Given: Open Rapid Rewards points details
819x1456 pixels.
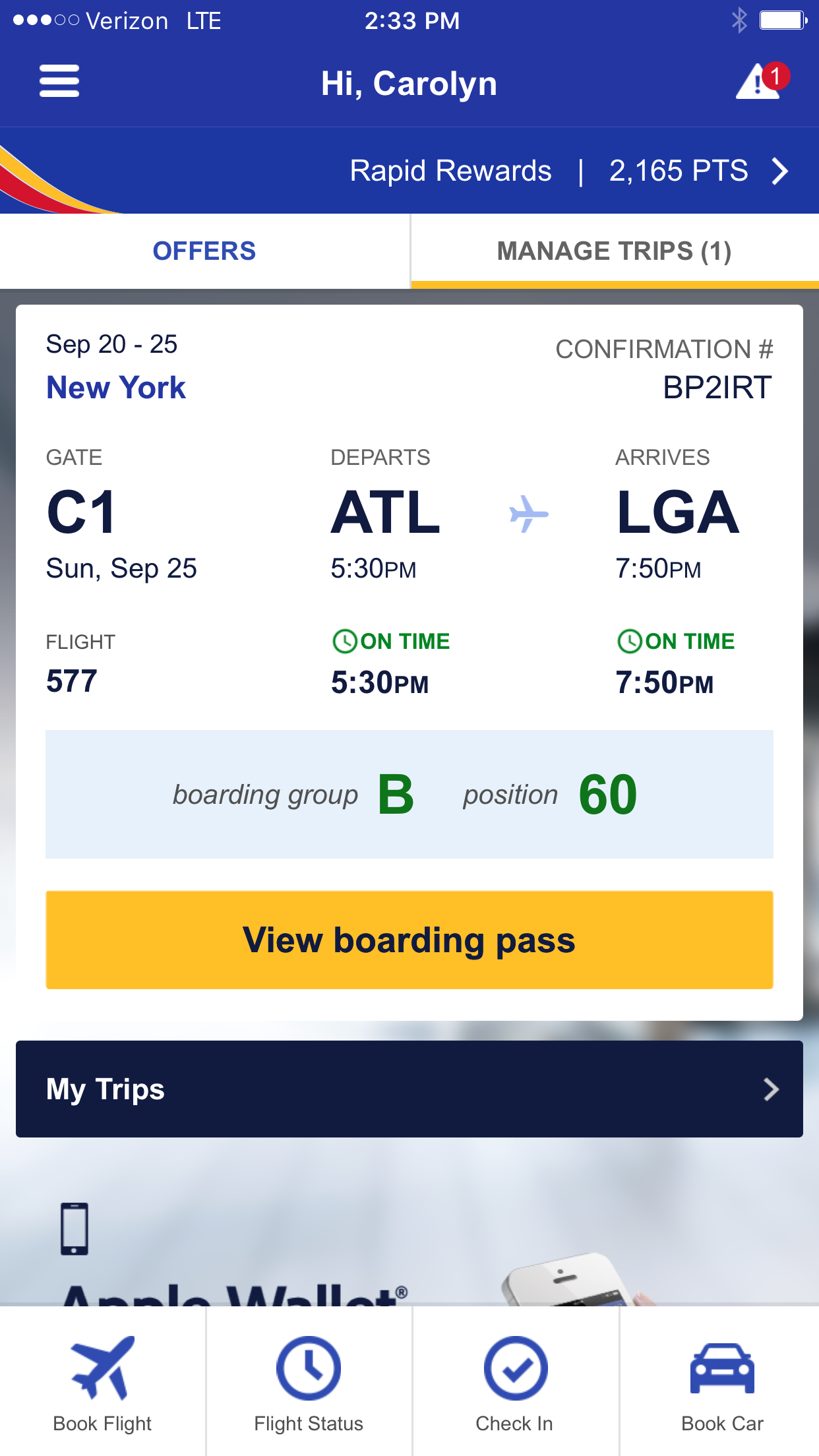Looking at the screenshot, I should pyautogui.click(x=567, y=171).
